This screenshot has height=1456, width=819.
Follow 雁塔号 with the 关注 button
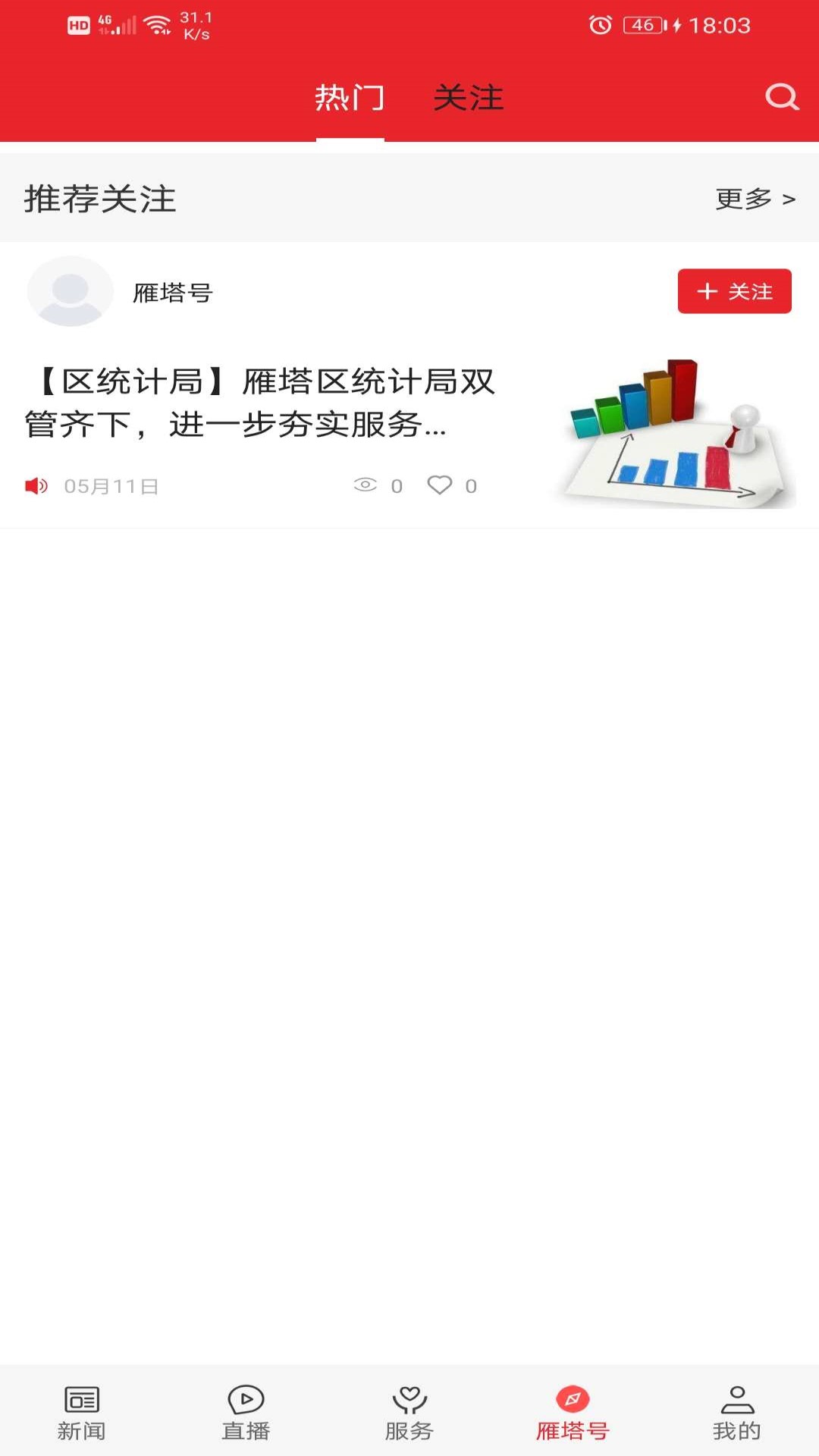(x=734, y=291)
